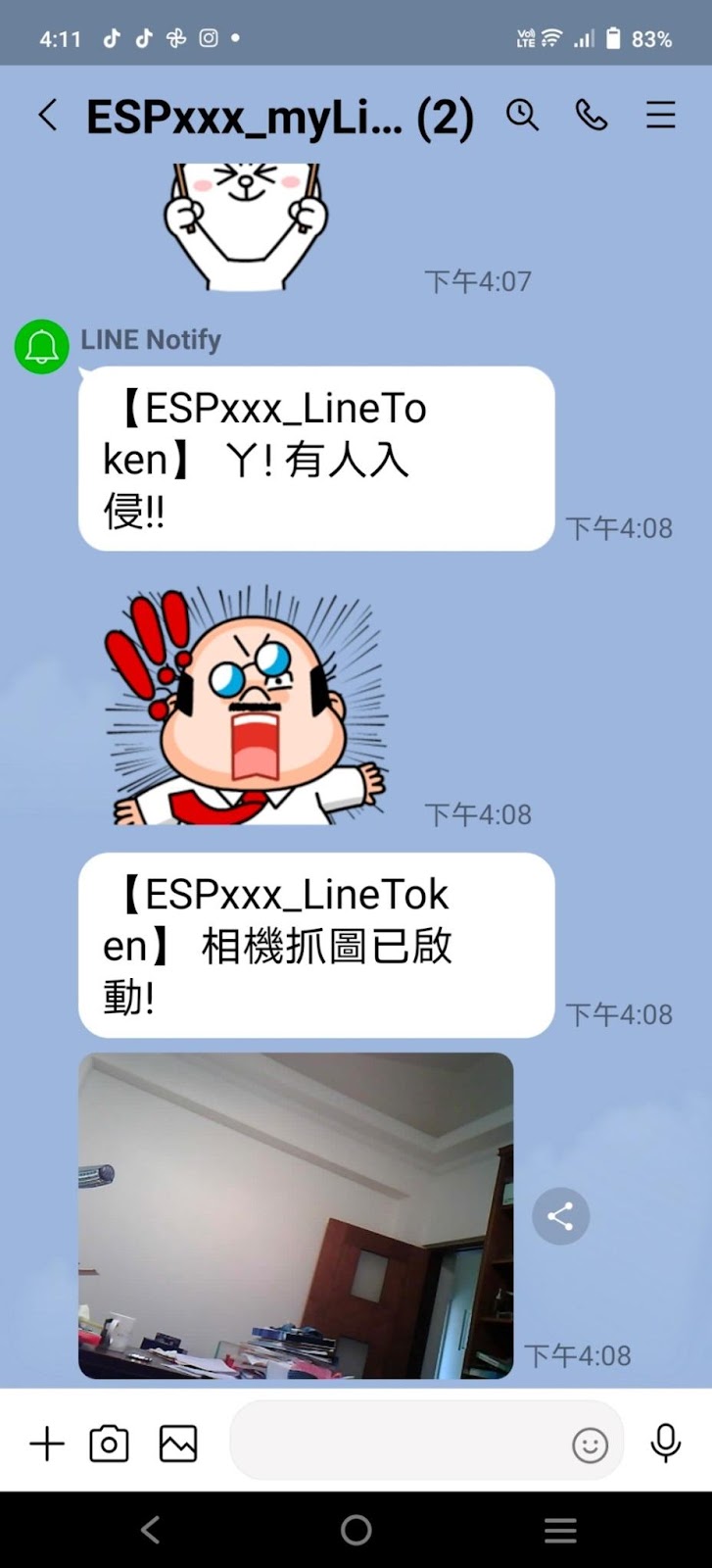Open the system recent apps button

[560, 1530]
